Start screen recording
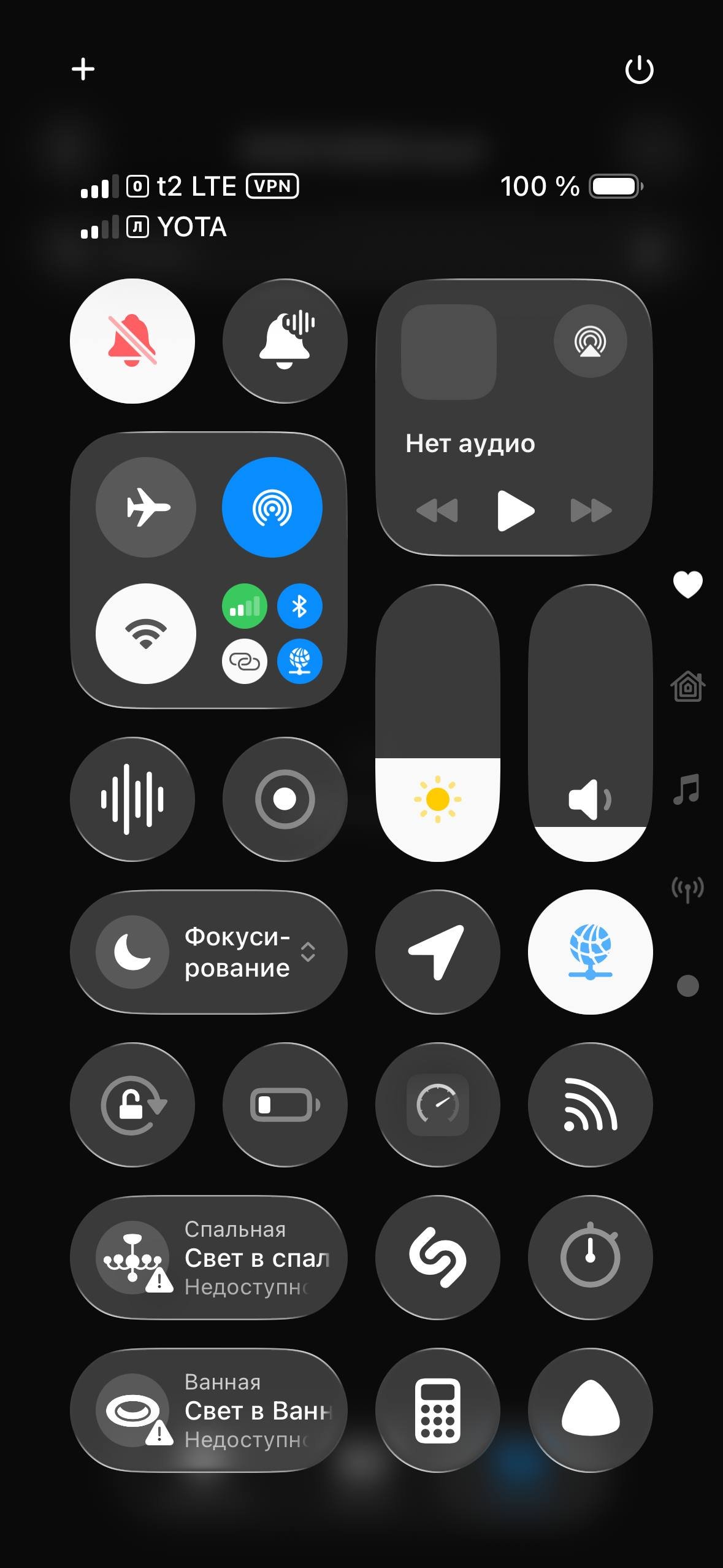Viewport: 723px width, 1568px height. tap(285, 799)
